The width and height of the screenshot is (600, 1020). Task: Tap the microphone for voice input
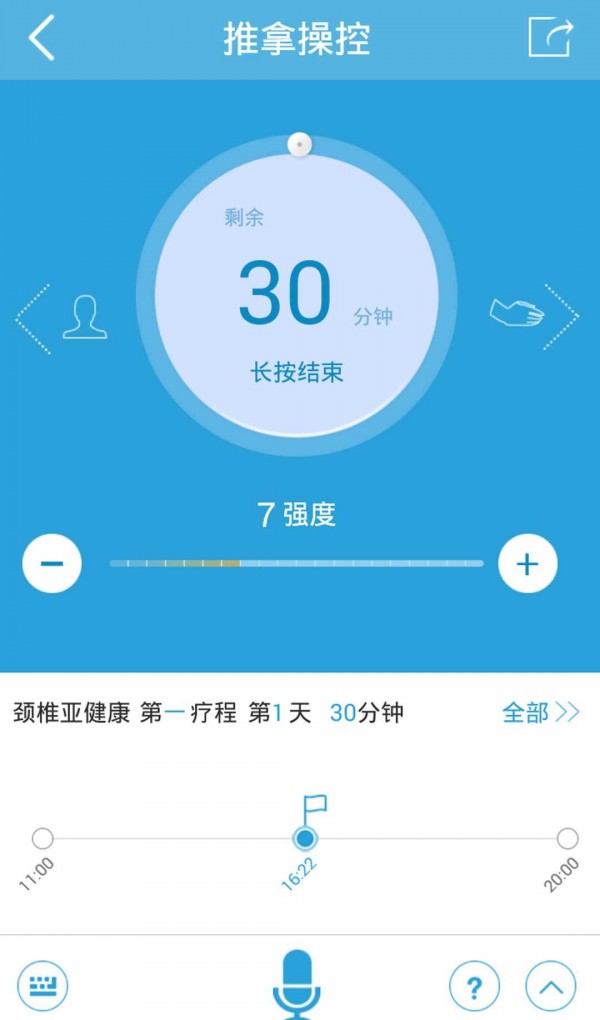click(297, 985)
